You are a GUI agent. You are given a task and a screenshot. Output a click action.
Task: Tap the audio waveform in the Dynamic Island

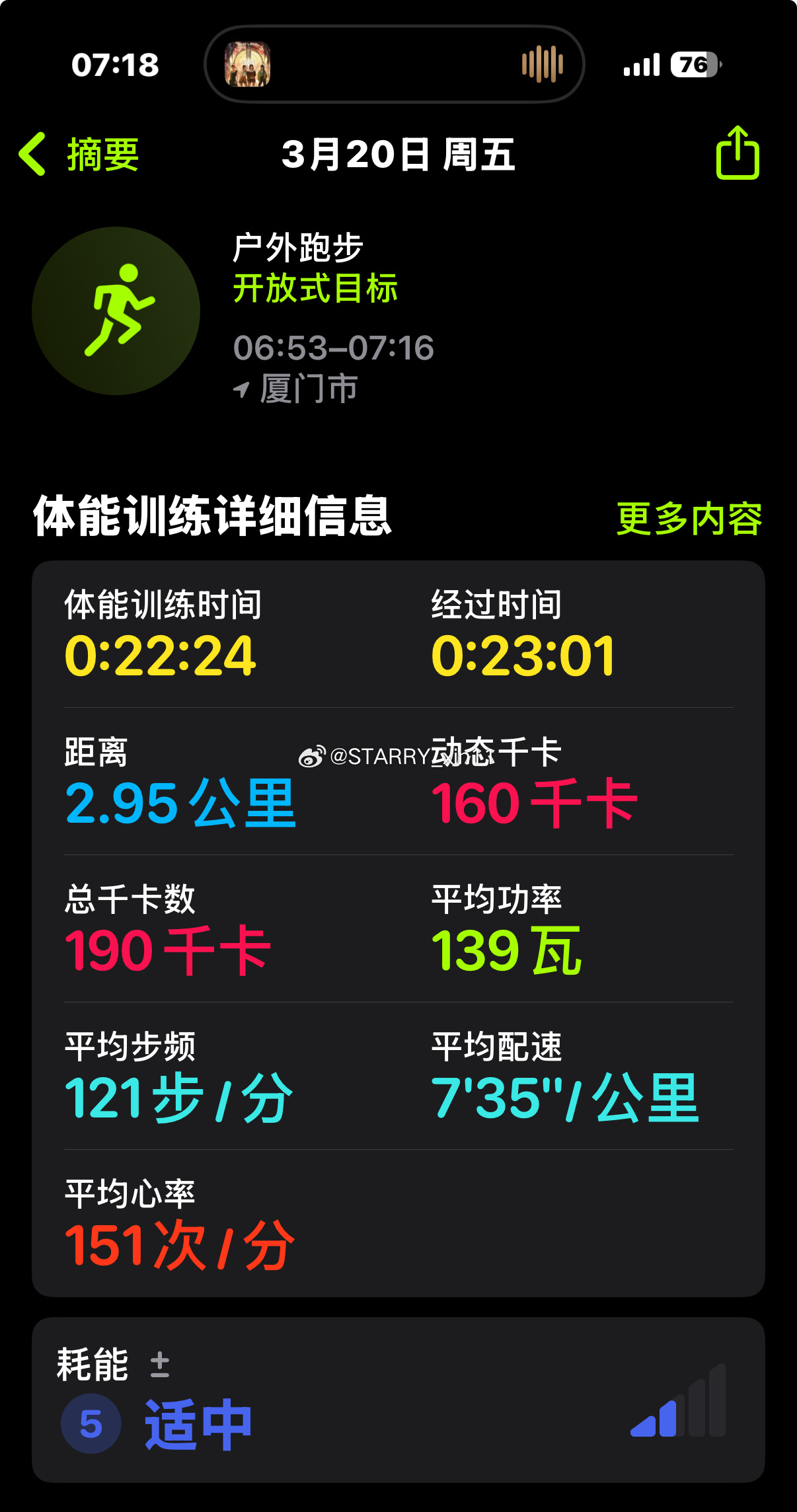541,64
